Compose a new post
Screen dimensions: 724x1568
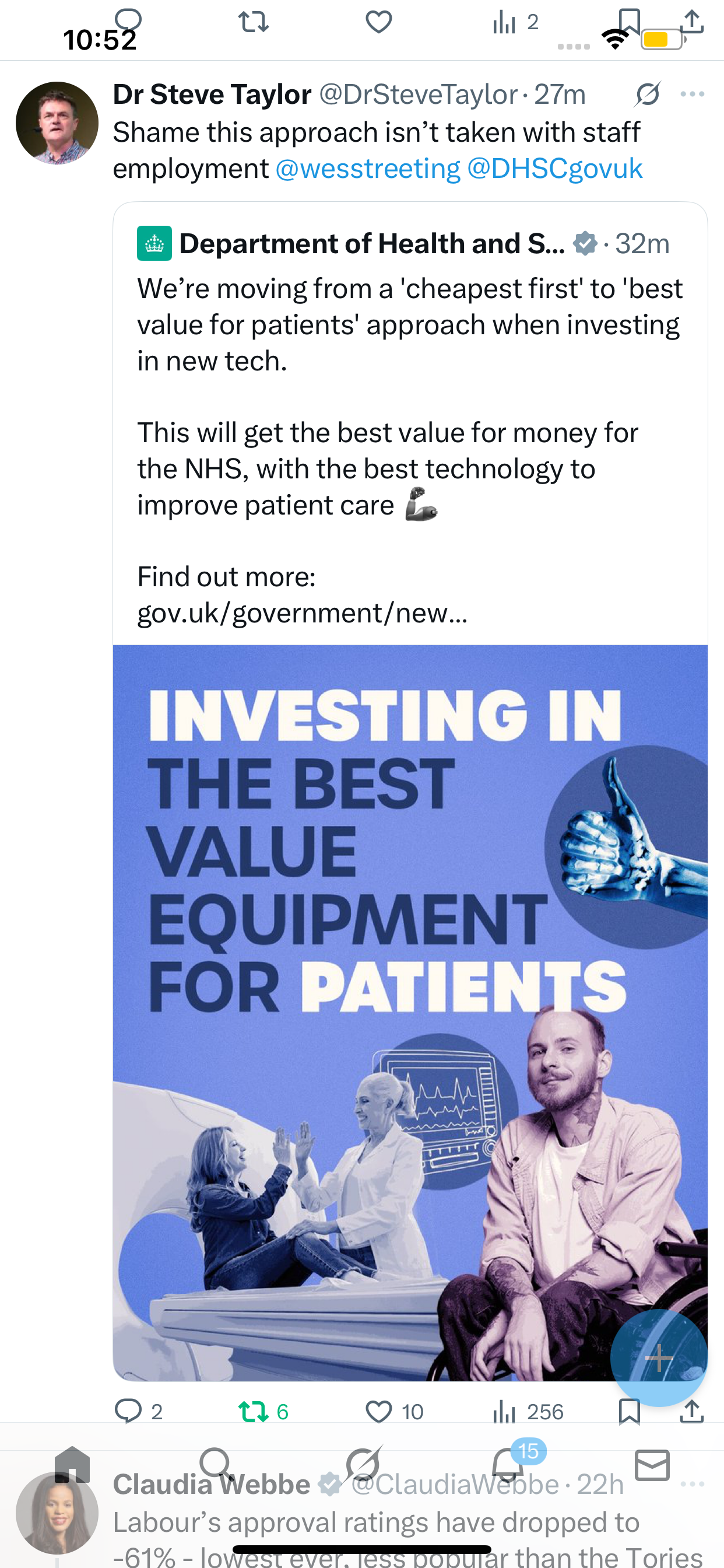point(658,1357)
